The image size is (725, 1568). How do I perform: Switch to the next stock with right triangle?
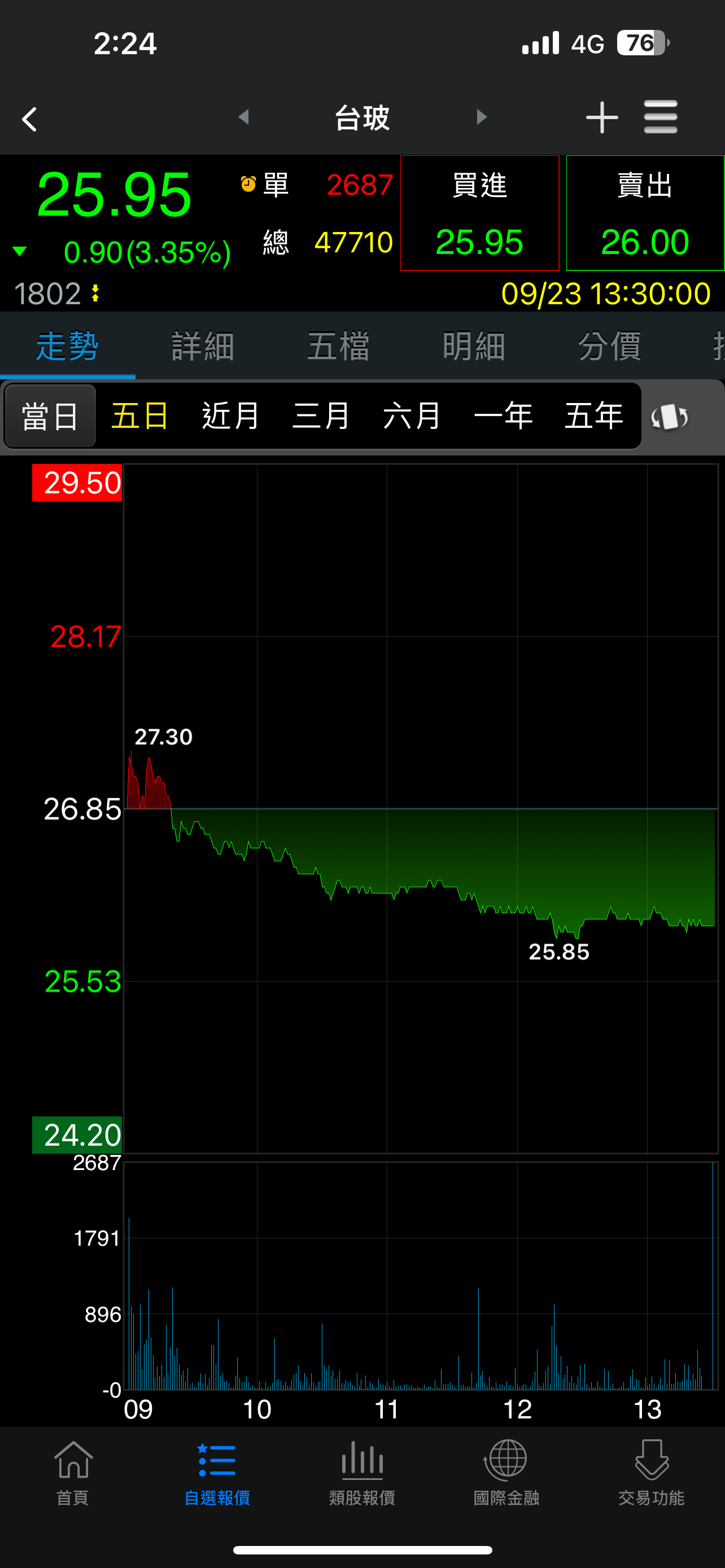[482, 117]
